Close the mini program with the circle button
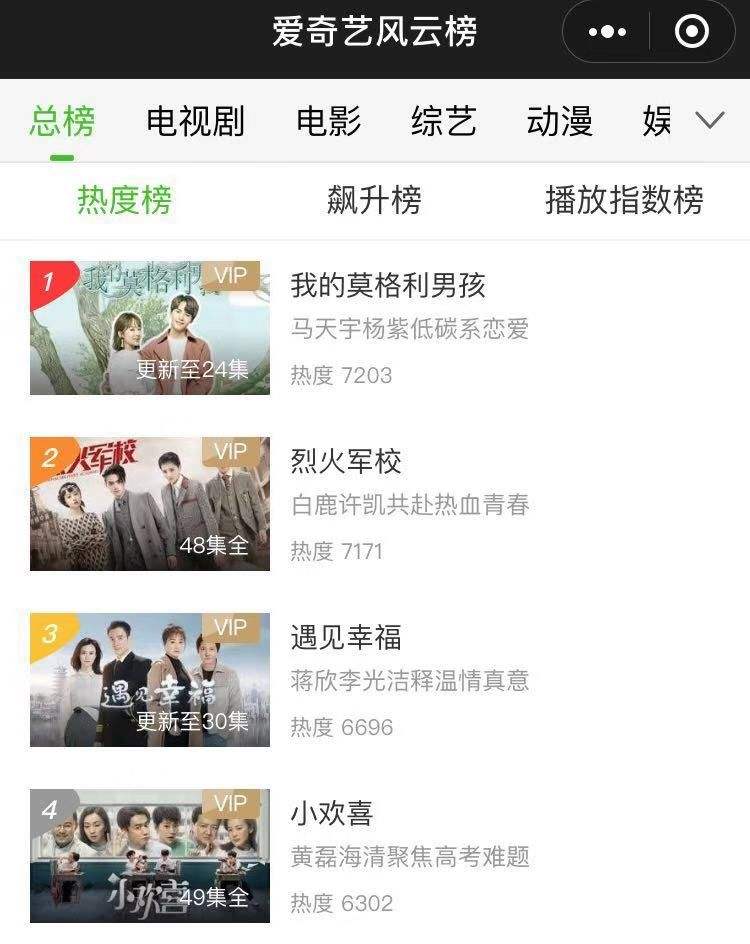Viewport: 750px width, 944px height. pos(692,32)
